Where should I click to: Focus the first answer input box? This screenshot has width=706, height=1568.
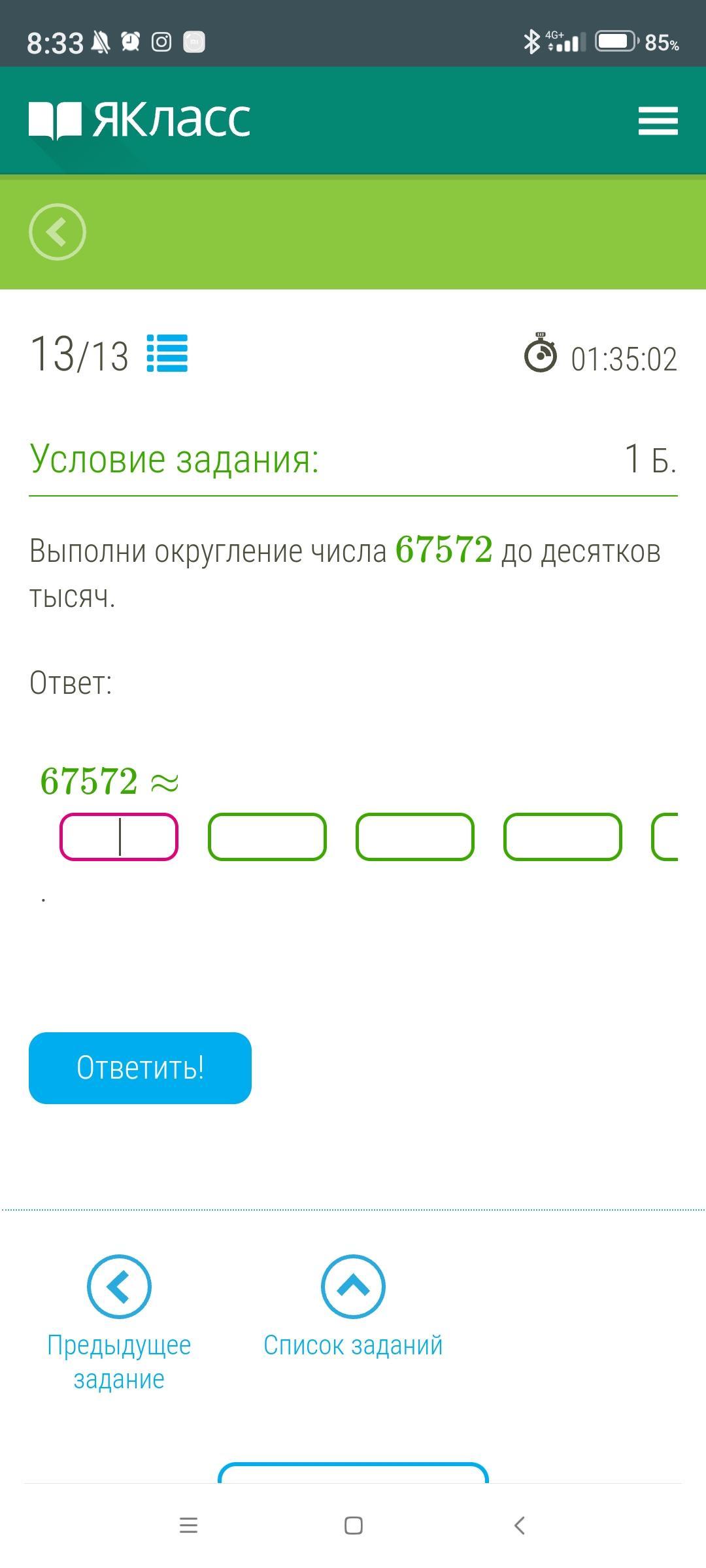coord(119,837)
